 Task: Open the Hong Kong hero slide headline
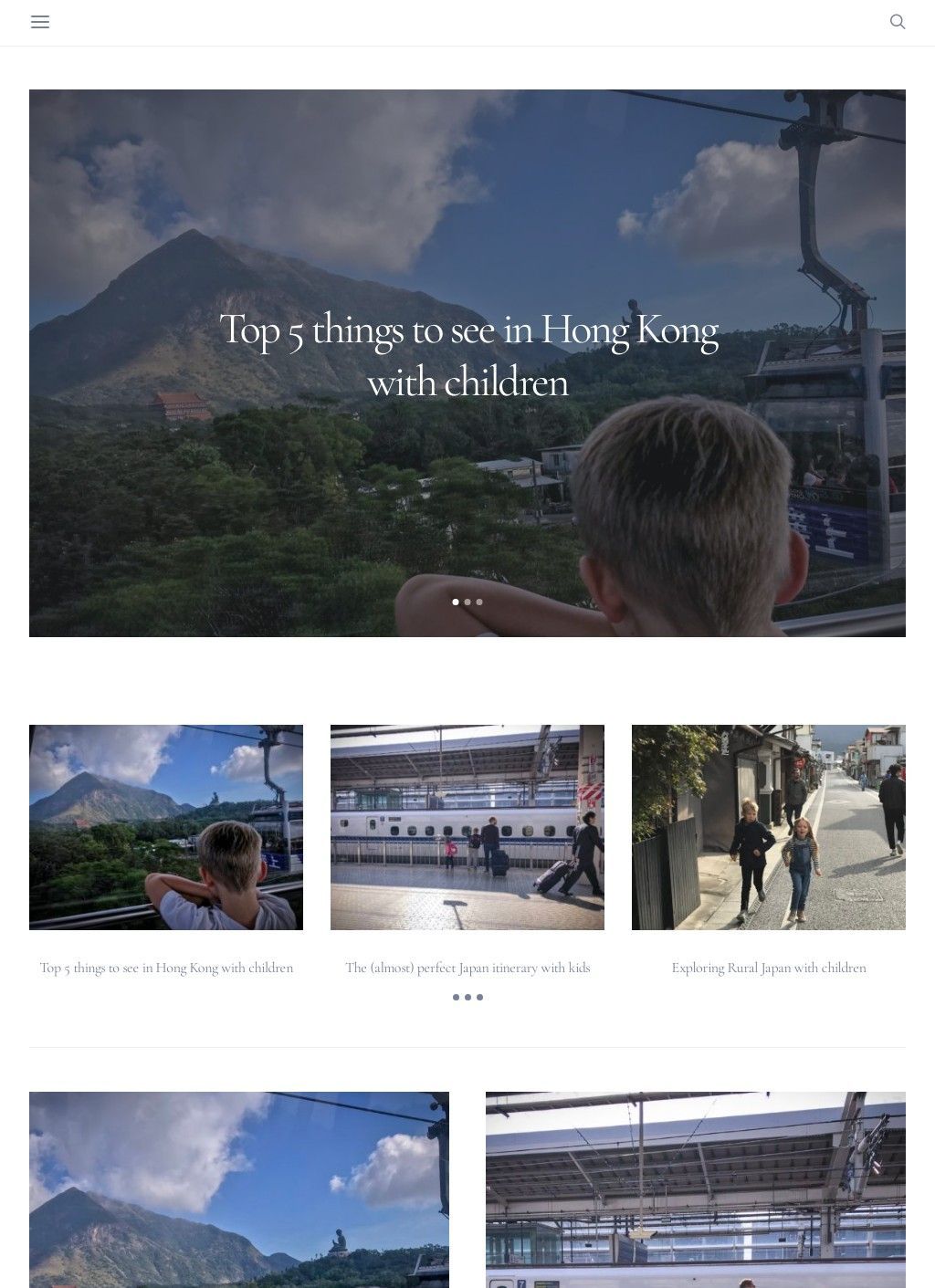click(x=467, y=355)
